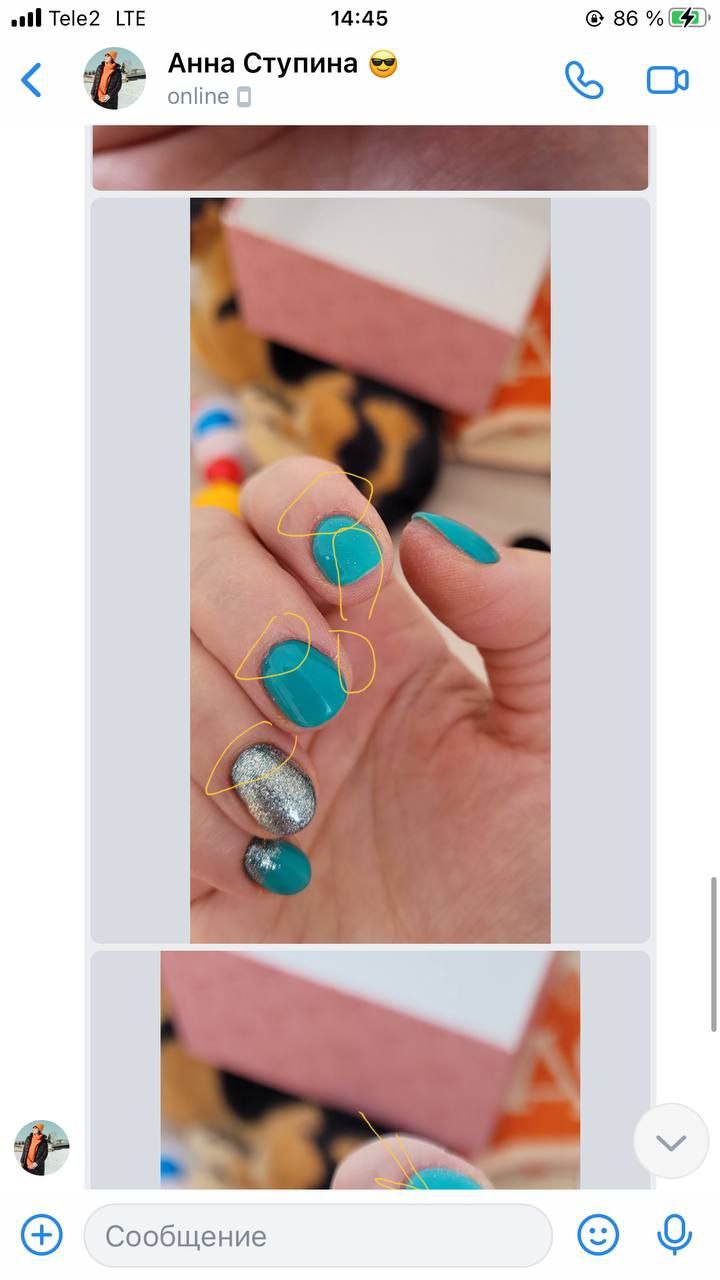
Task: Open the attachment plus menu
Action: coord(42,1234)
